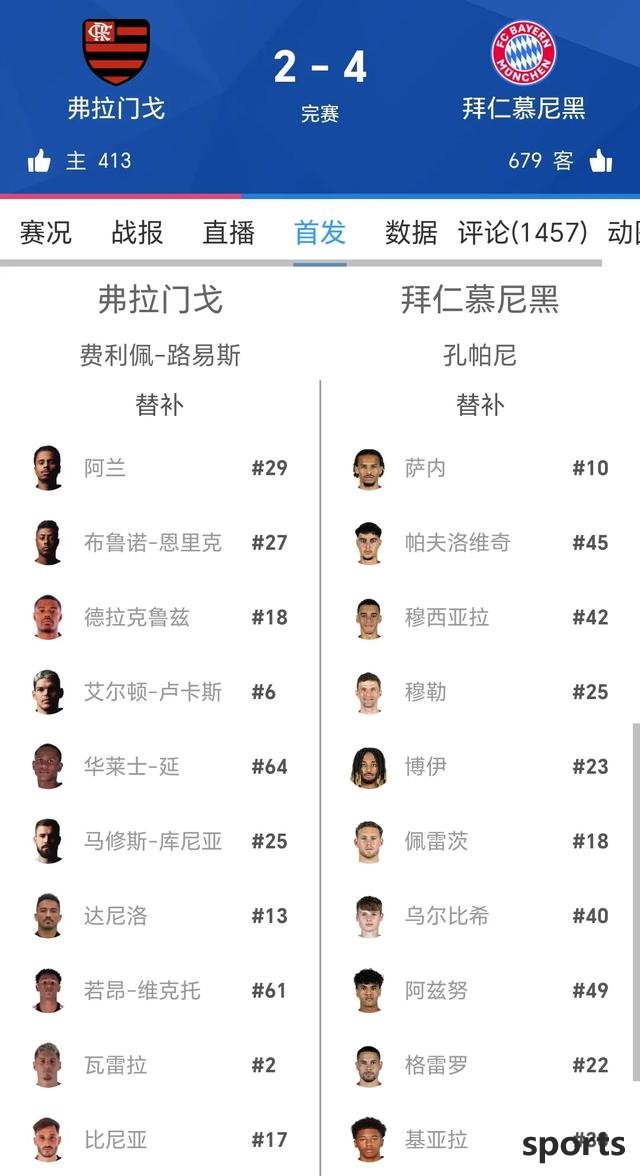Image resolution: width=640 pixels, height=1176 pixels.
Task: Open the 数据 tab
Action: (x=411, y=233)
